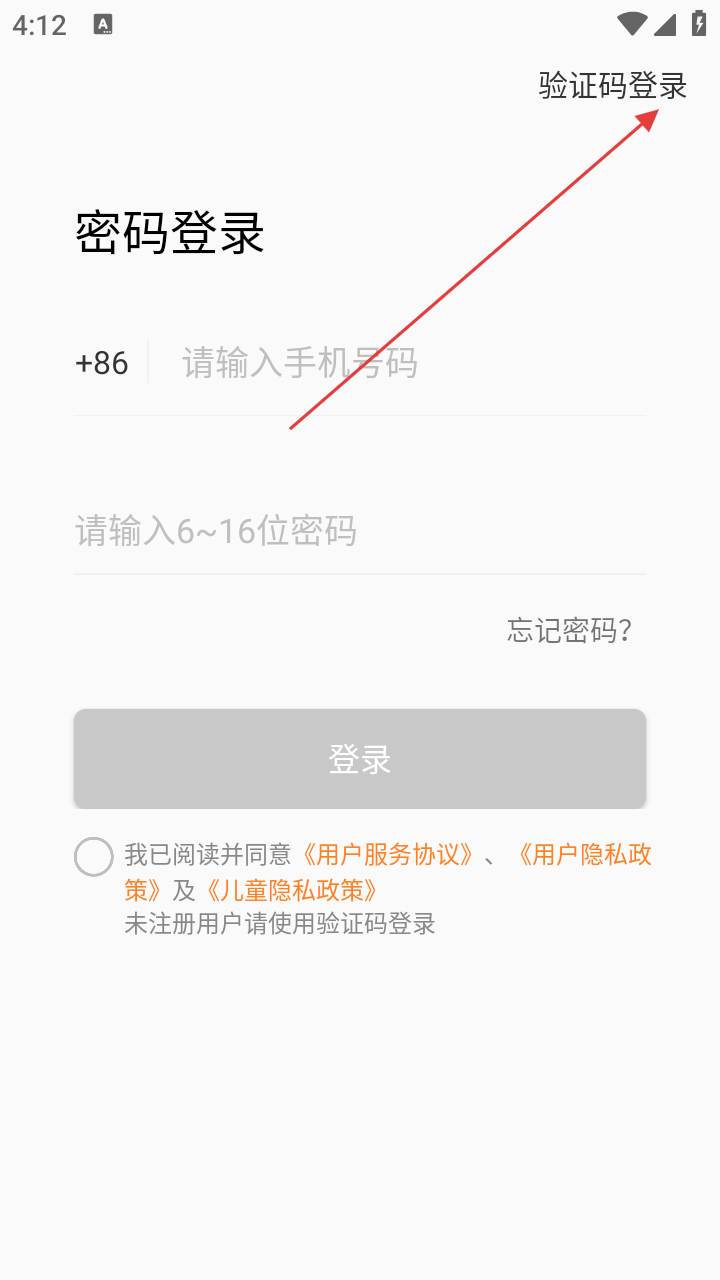
Task: Switch to 验证码登录 verification code login
Action: coord(612,86)
